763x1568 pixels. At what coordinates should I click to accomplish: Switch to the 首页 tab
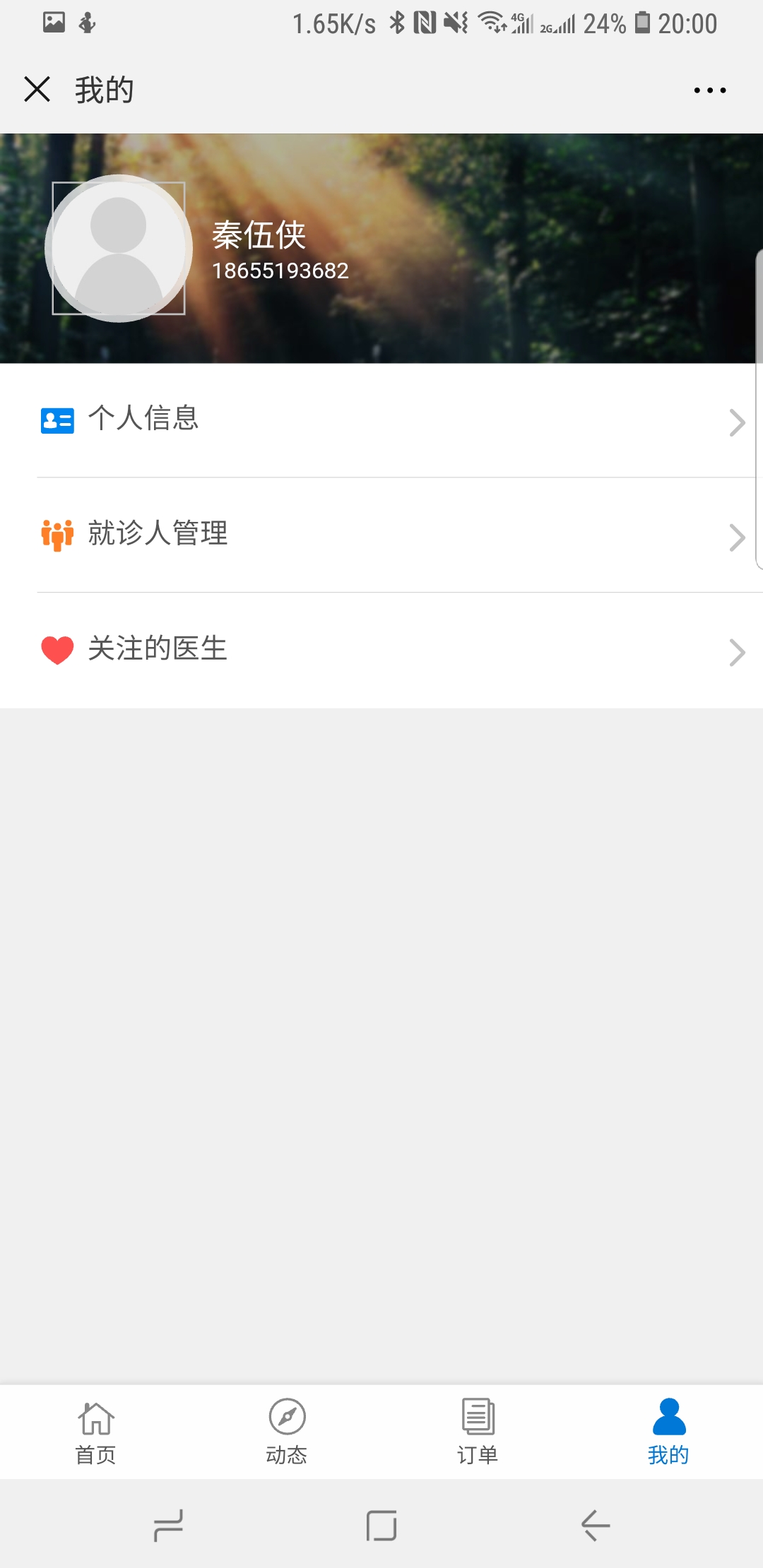pos(95,1432)
